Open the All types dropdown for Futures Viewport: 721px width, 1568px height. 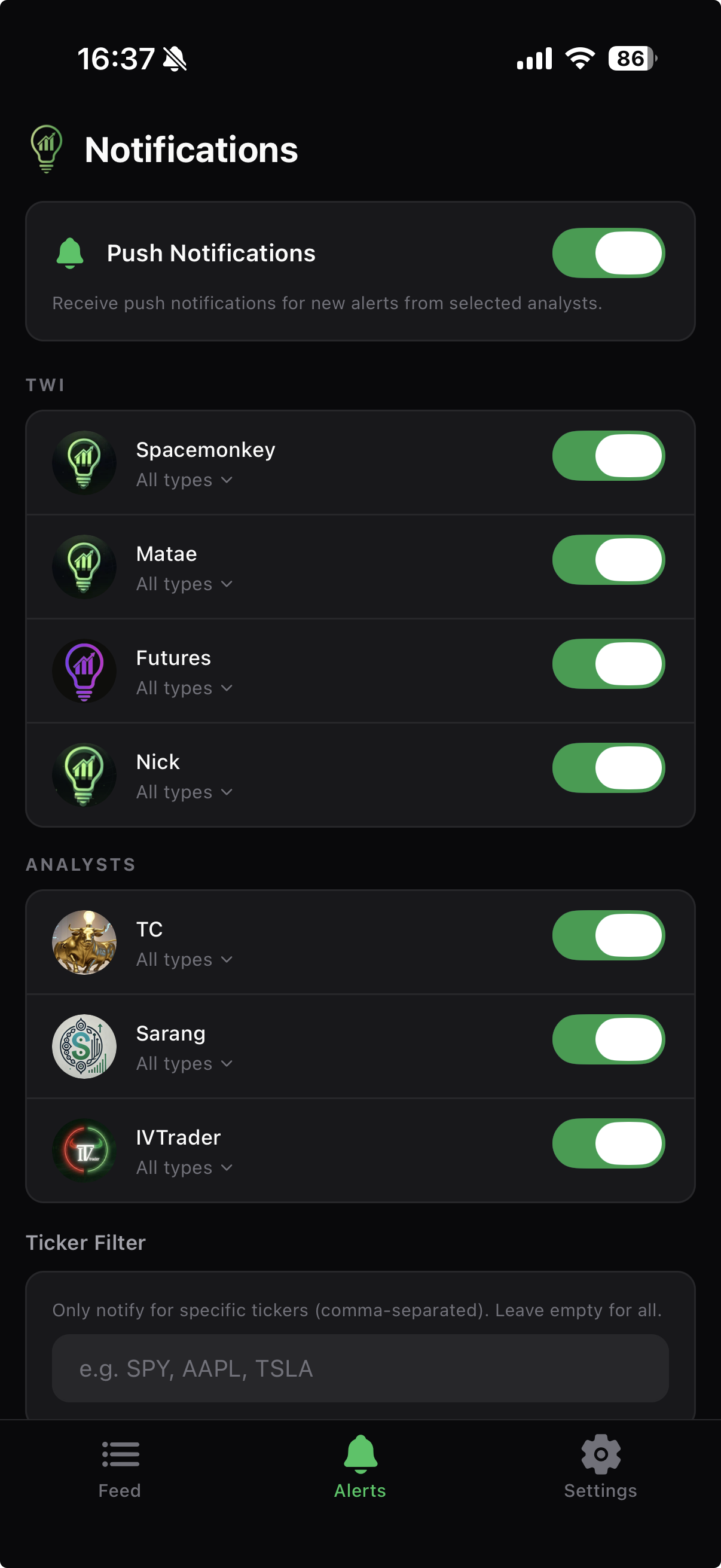coord(184,688)
